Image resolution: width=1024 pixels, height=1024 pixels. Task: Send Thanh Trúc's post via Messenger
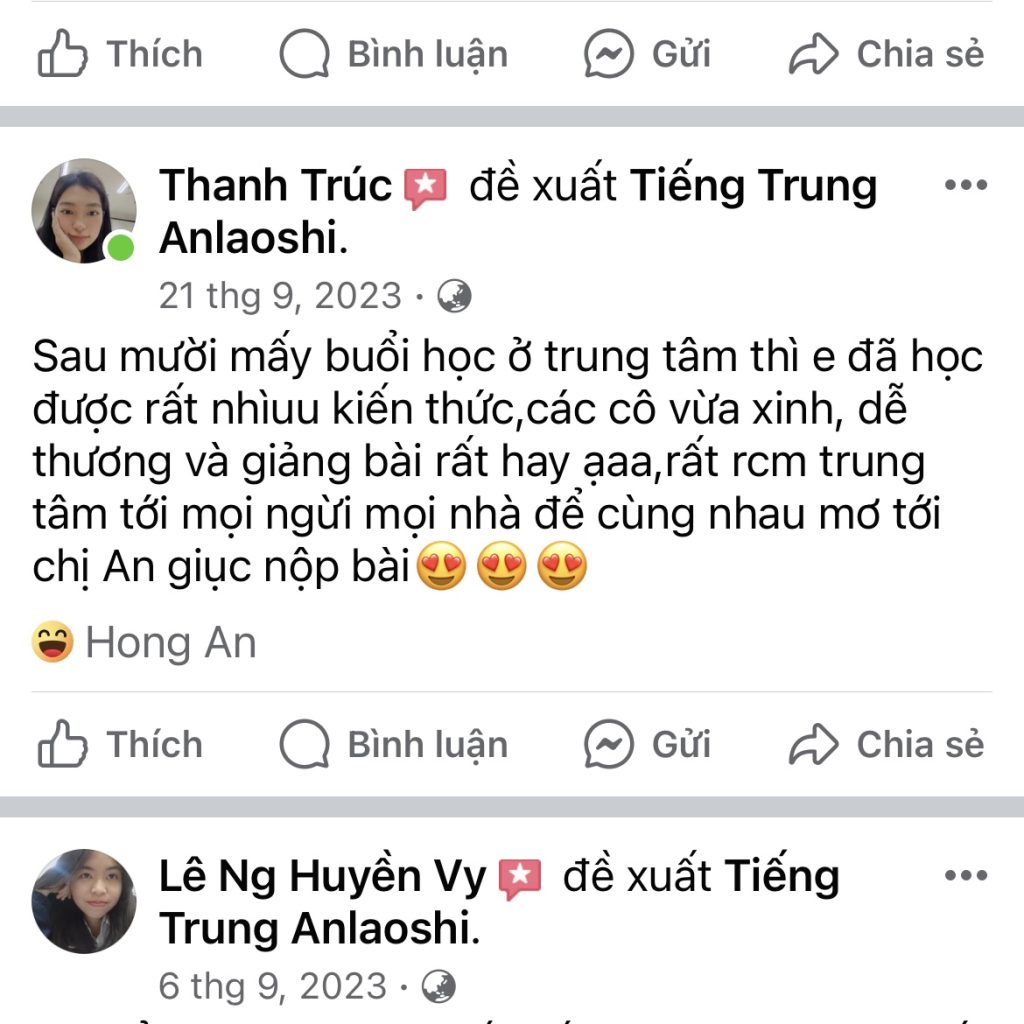pos(647,744)
